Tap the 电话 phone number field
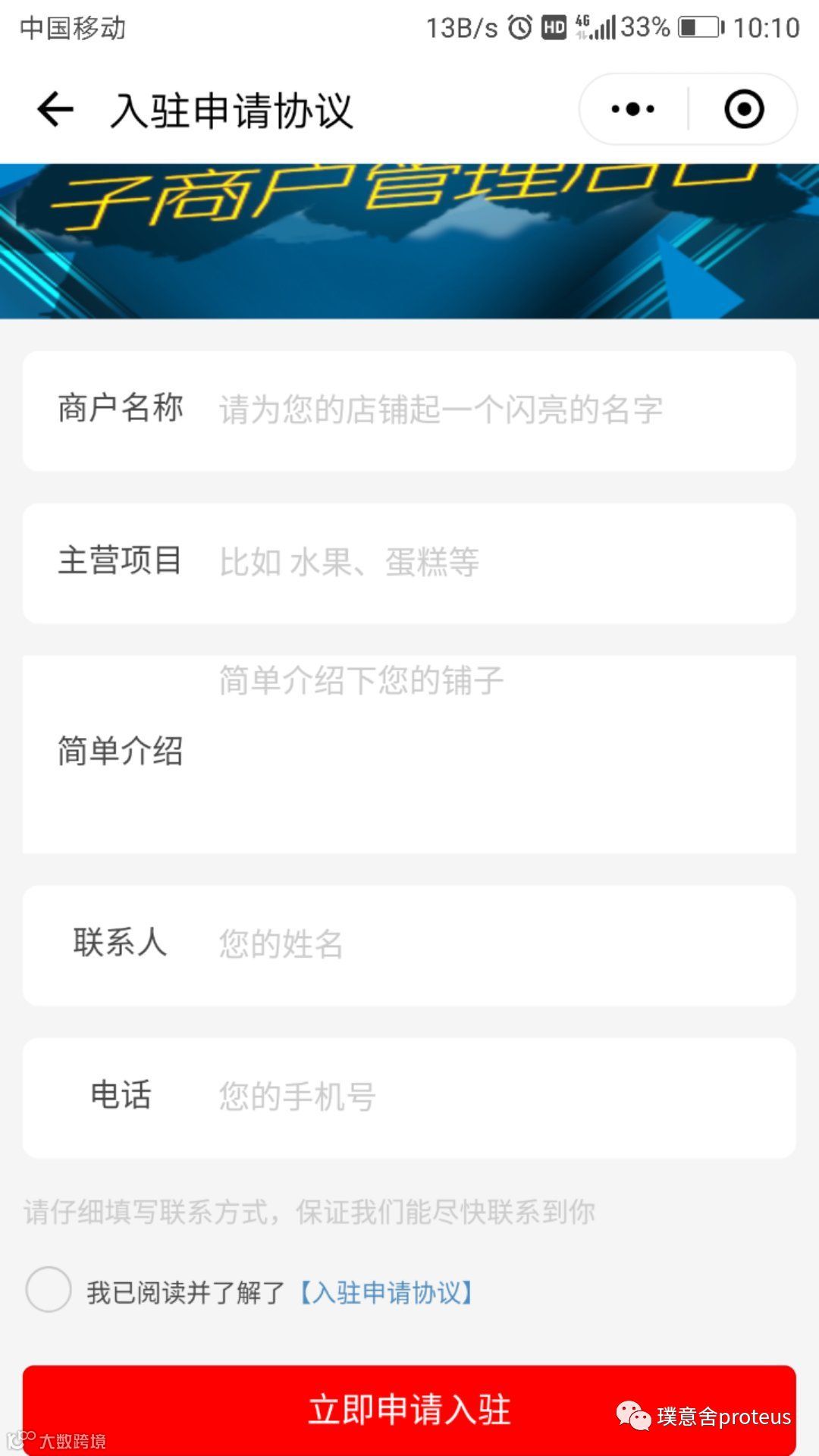This screenshot has width=819, height=1456. (x=409, y=1097)
